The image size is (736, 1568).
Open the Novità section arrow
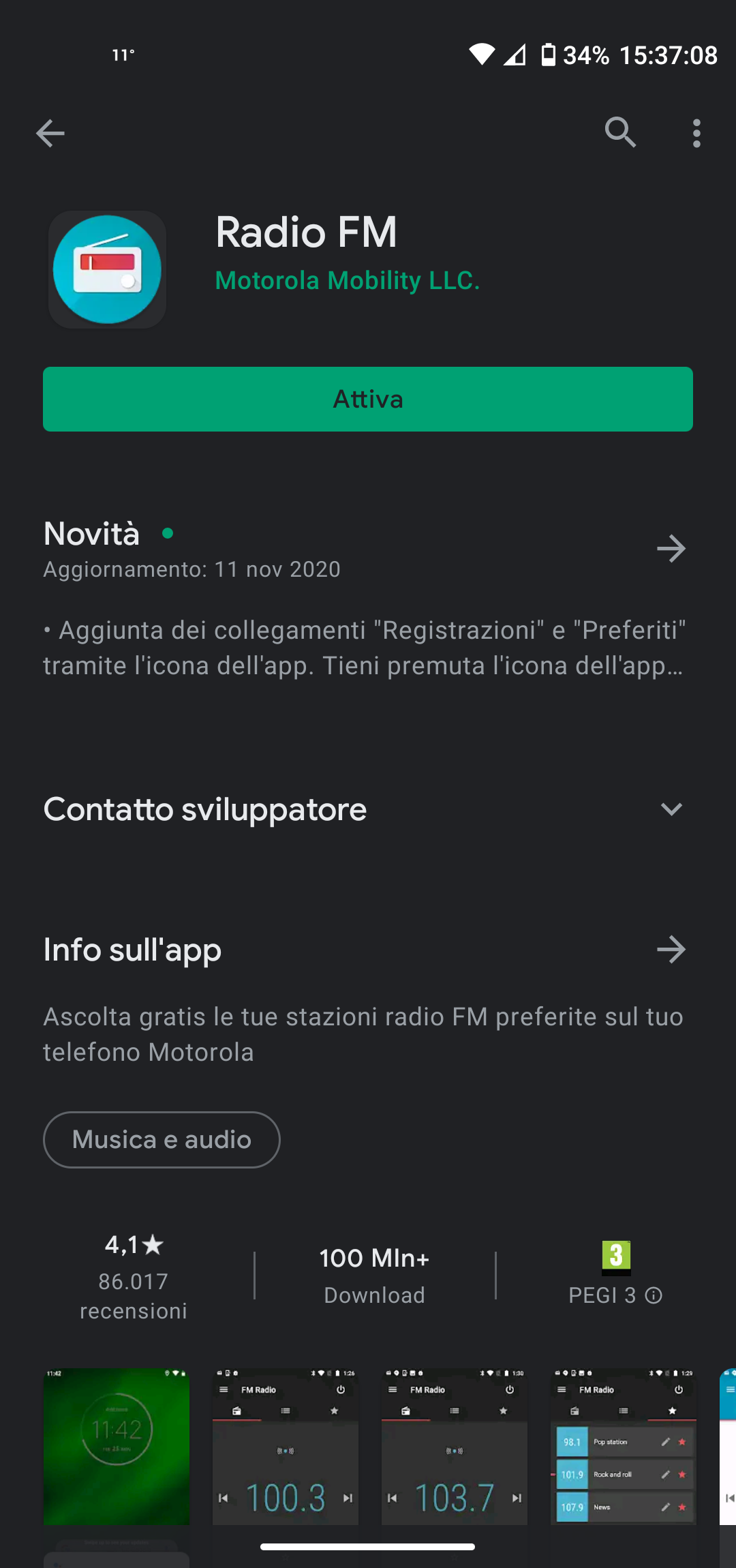[x=671, y=548]
